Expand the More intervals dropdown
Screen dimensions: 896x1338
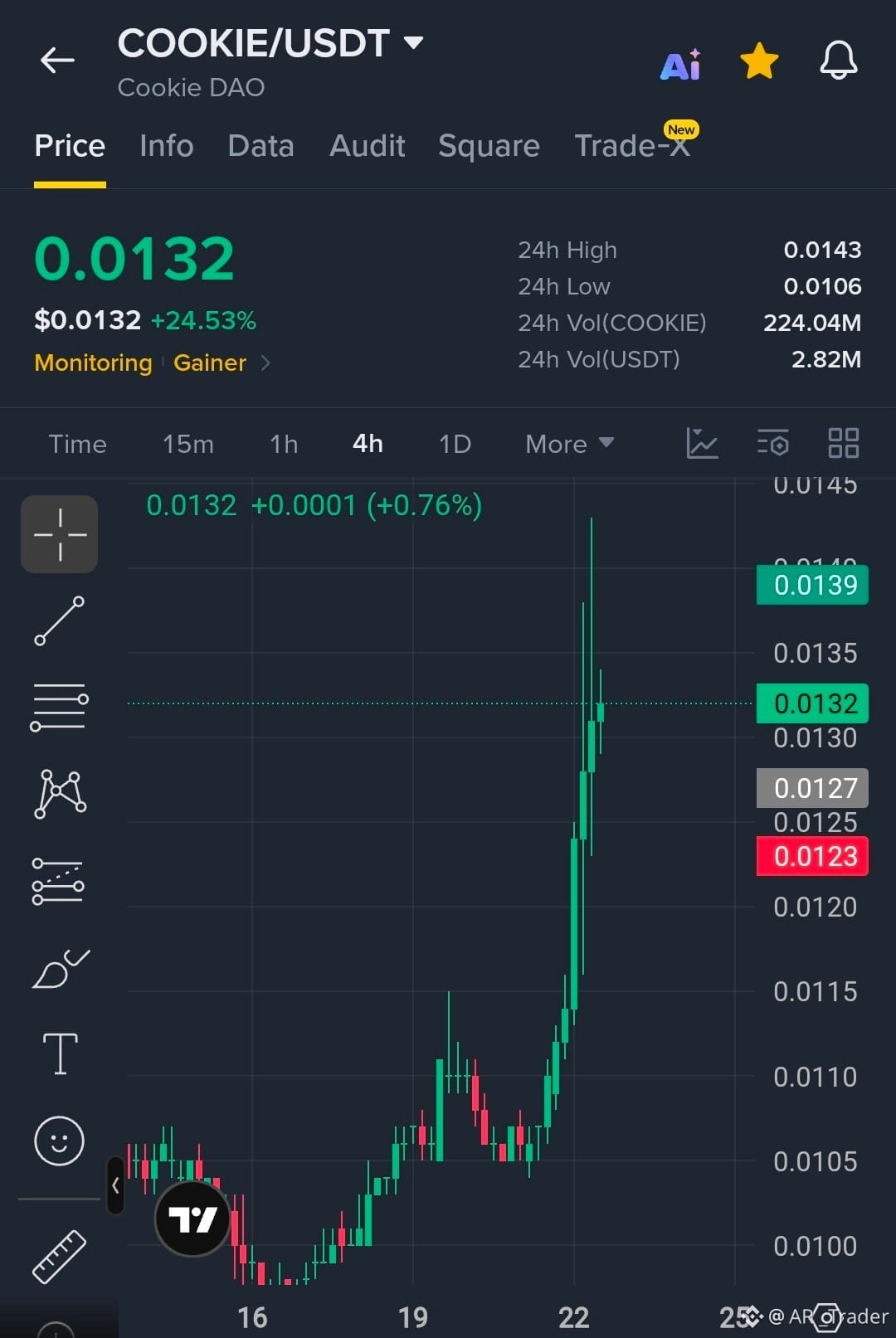[x=570, y=444]
